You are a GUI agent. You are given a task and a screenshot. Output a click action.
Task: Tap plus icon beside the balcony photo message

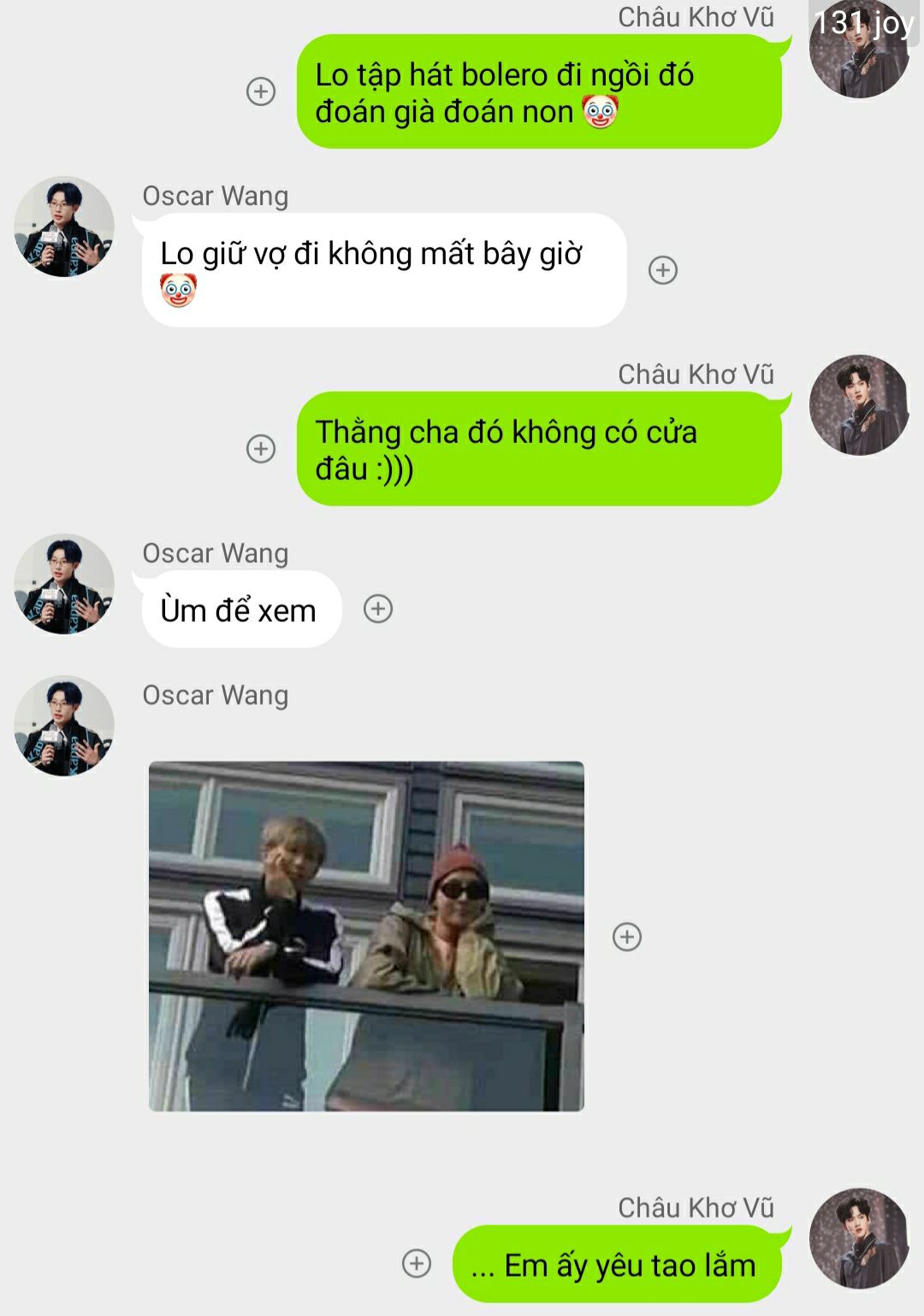coord(627,936)
